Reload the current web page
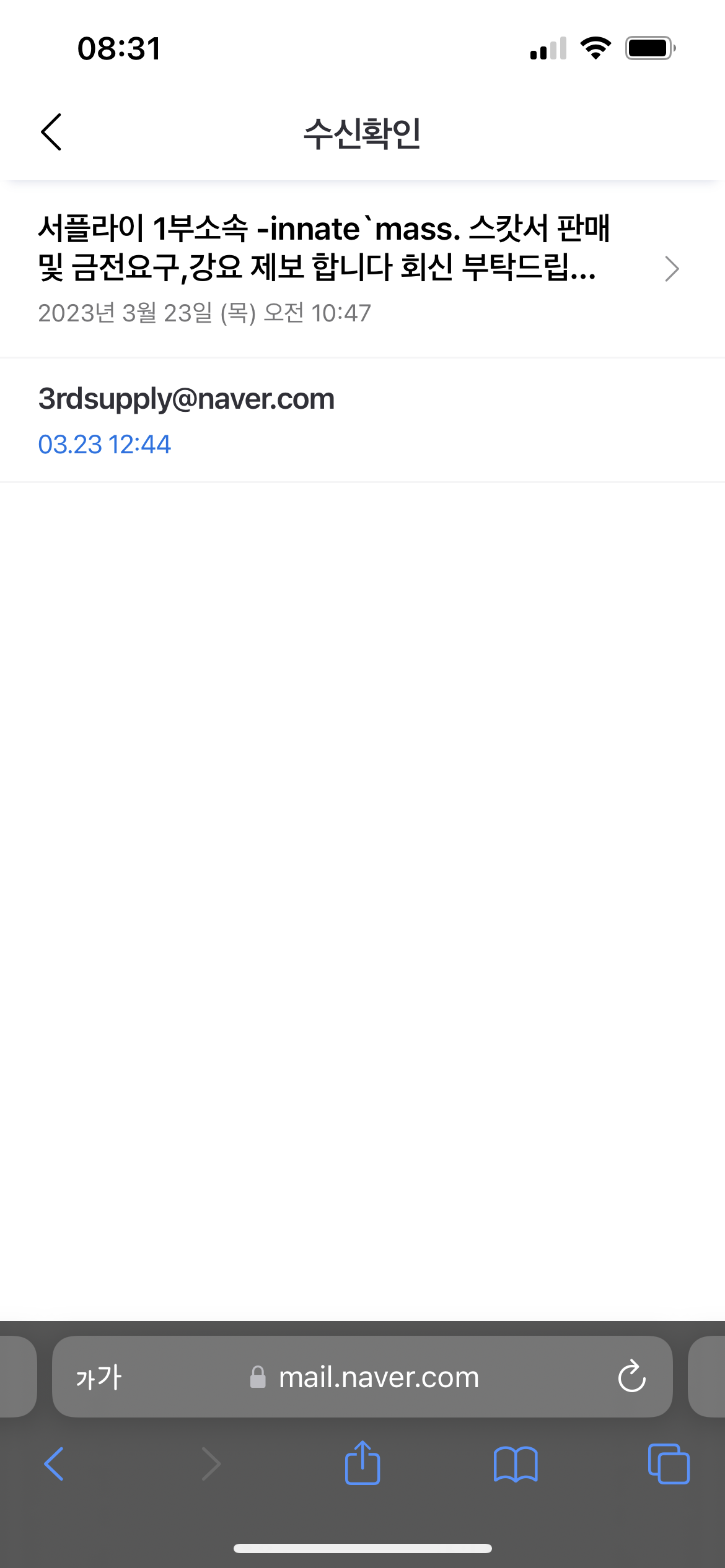725x1568 pixels. 631,1377
